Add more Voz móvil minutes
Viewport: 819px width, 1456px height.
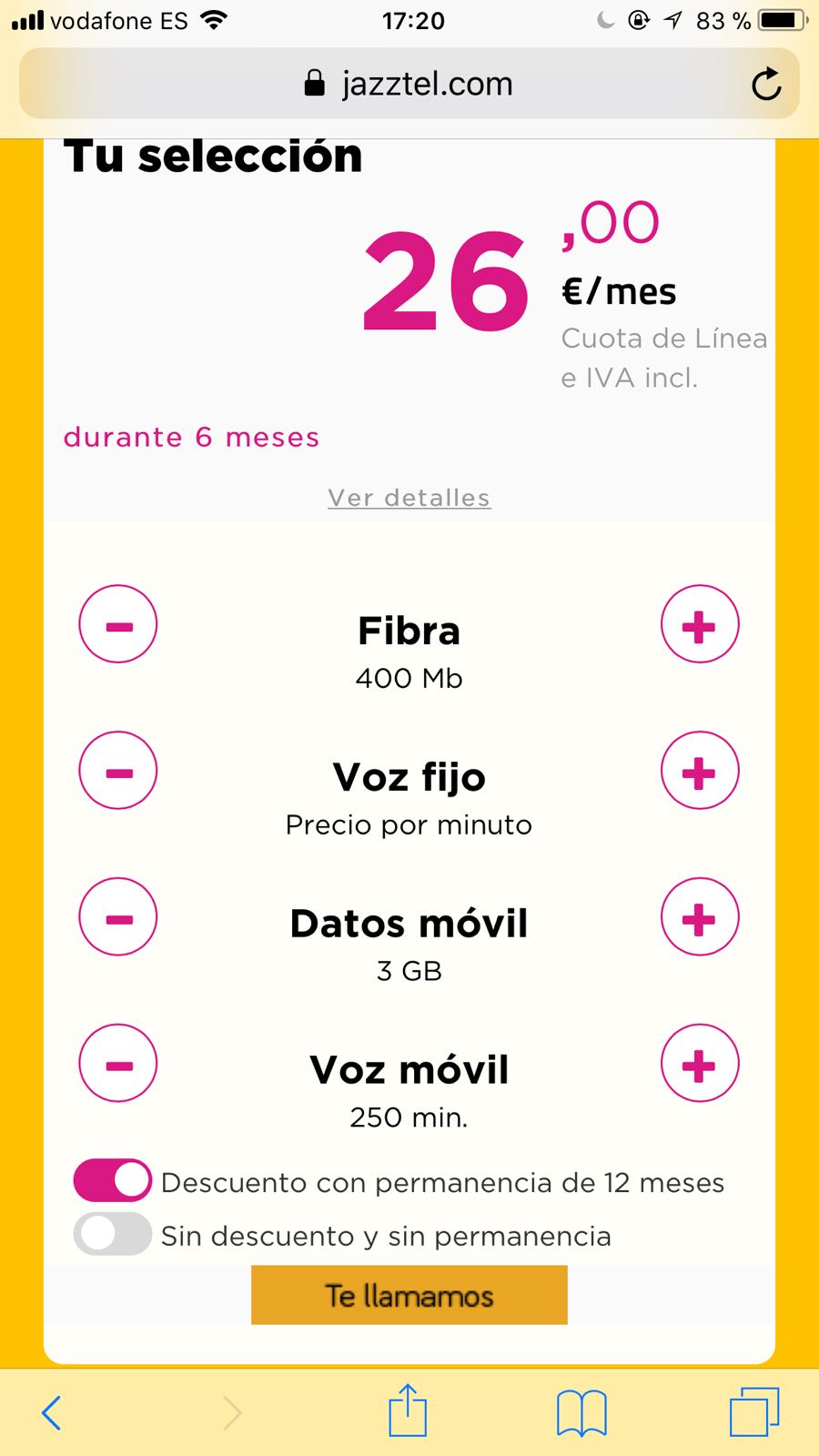699,1064
